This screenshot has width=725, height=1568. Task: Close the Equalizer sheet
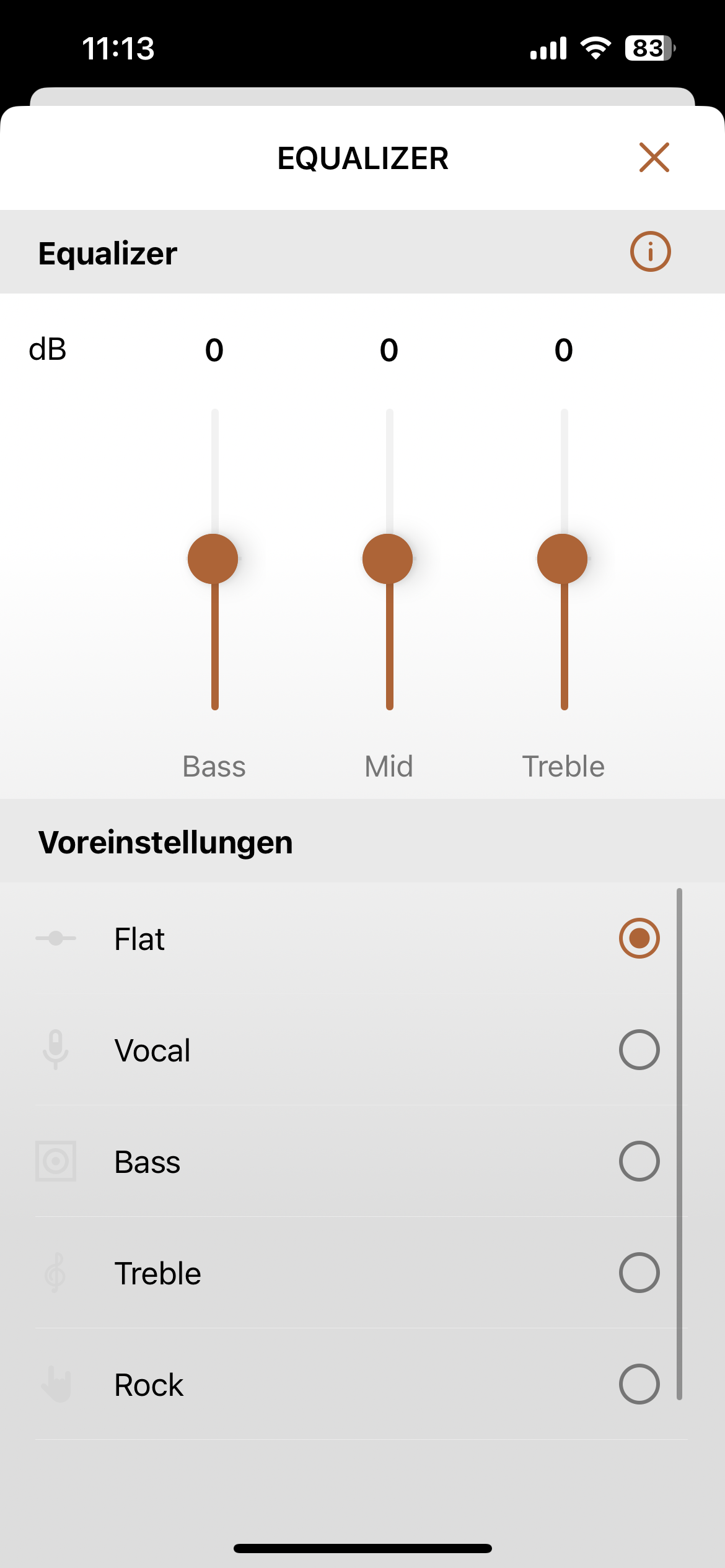(x=654, y=157)
